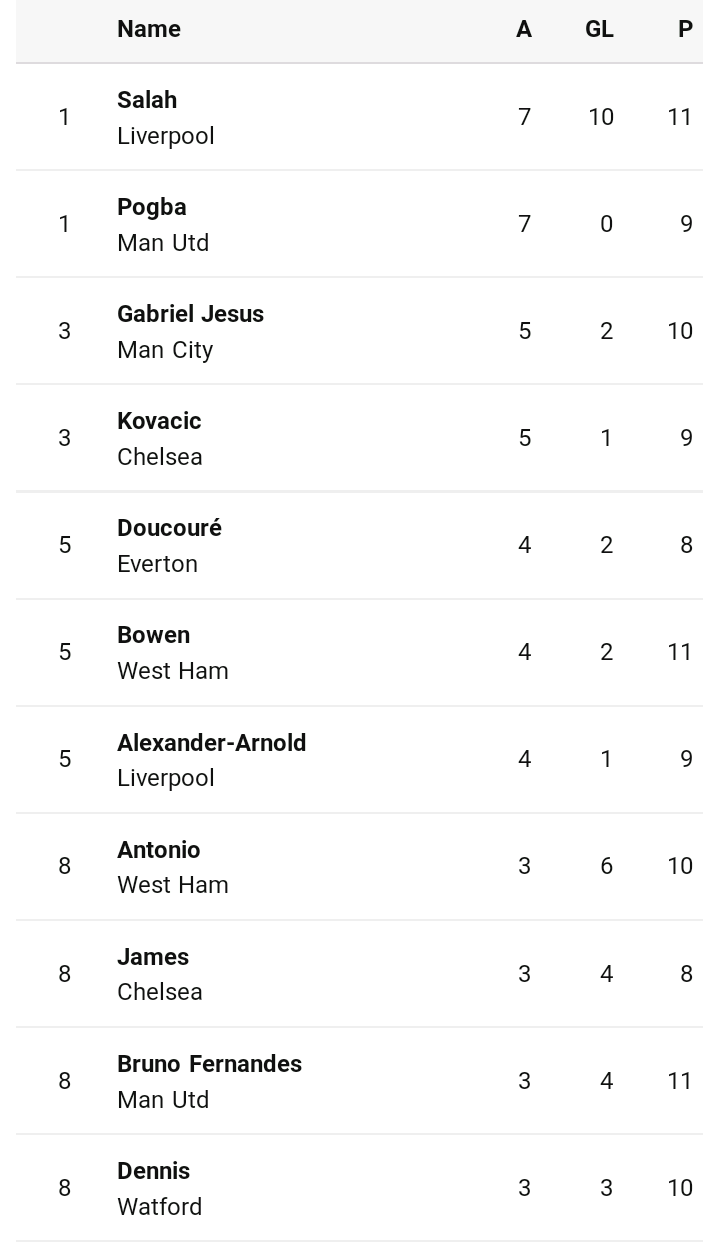Viewport: 720px width, 1250px height.
Task: Open Bowen's player row
Action: tap(359, 653)
